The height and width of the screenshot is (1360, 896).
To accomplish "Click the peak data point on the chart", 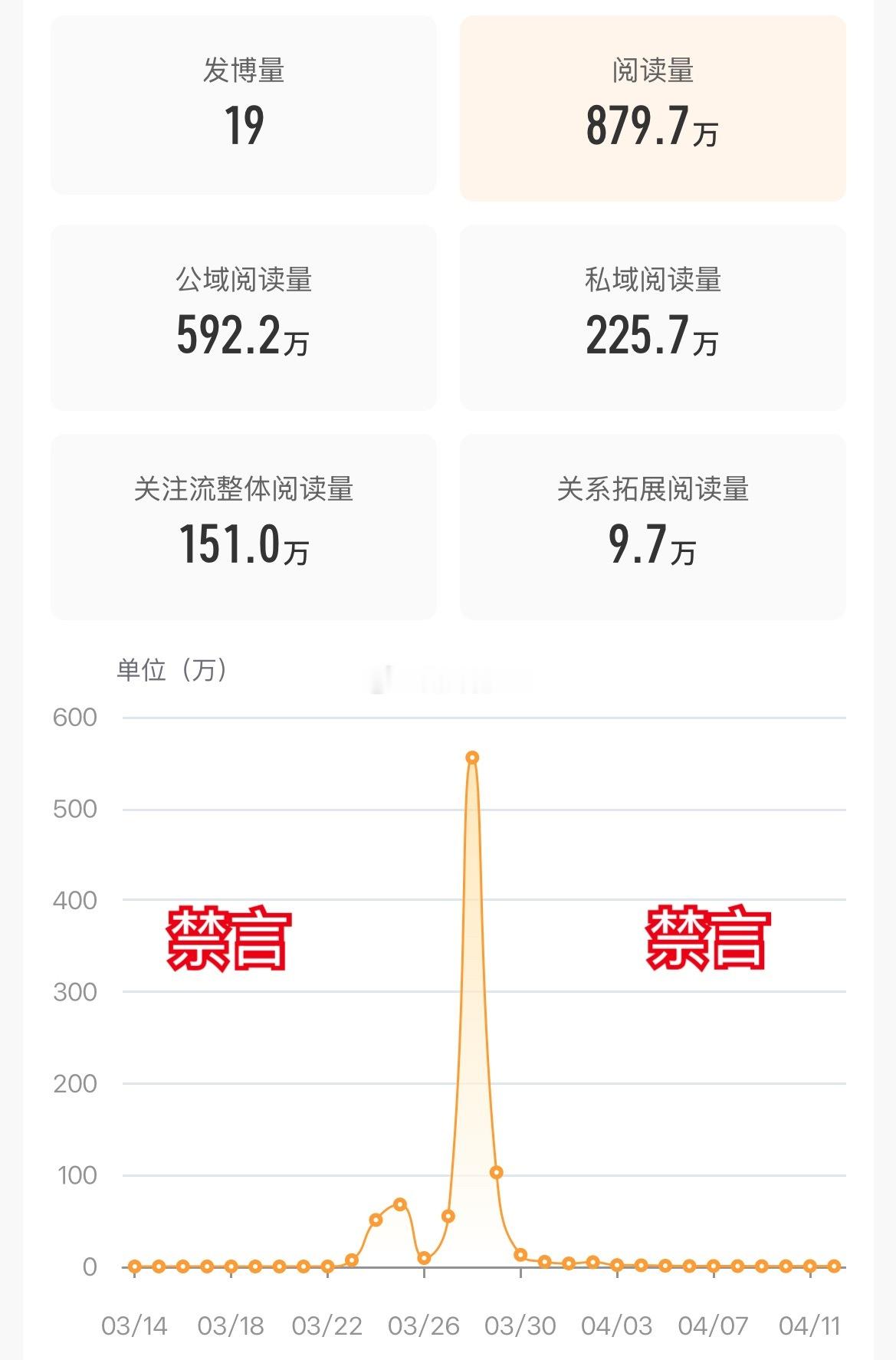I will [473, 757].
